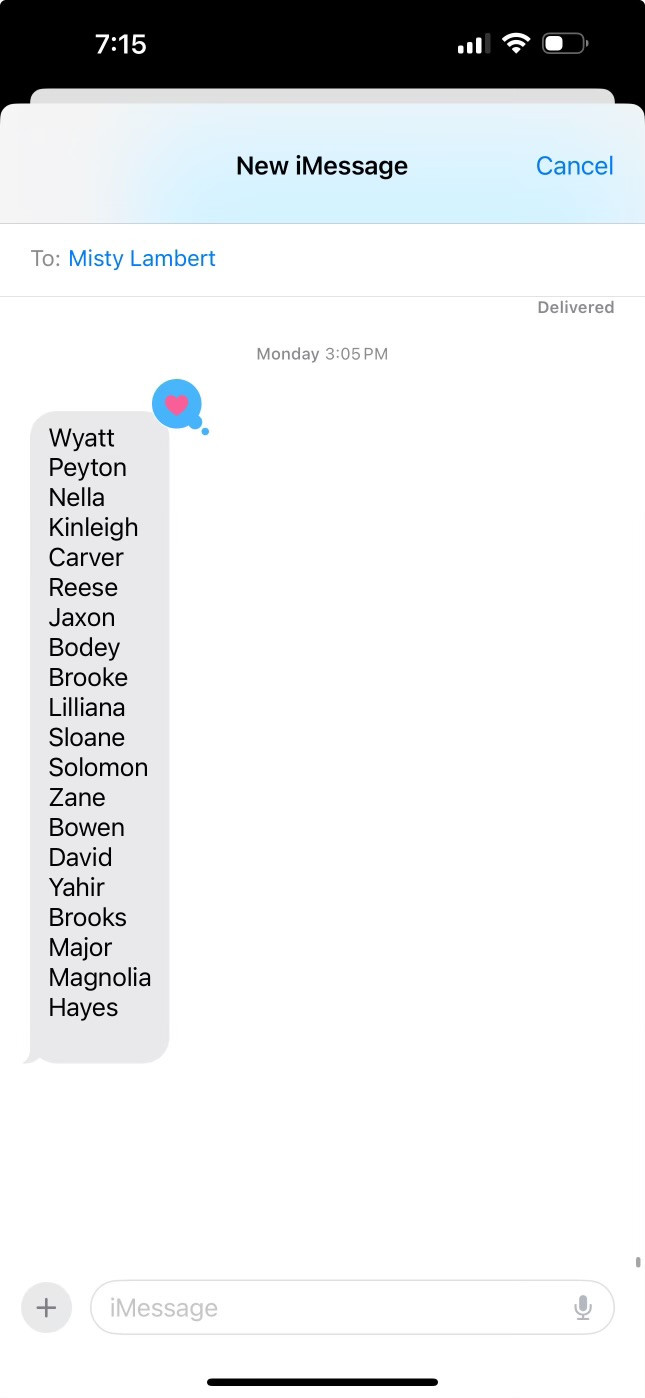Cancel the new iMessage

point(574,166)
